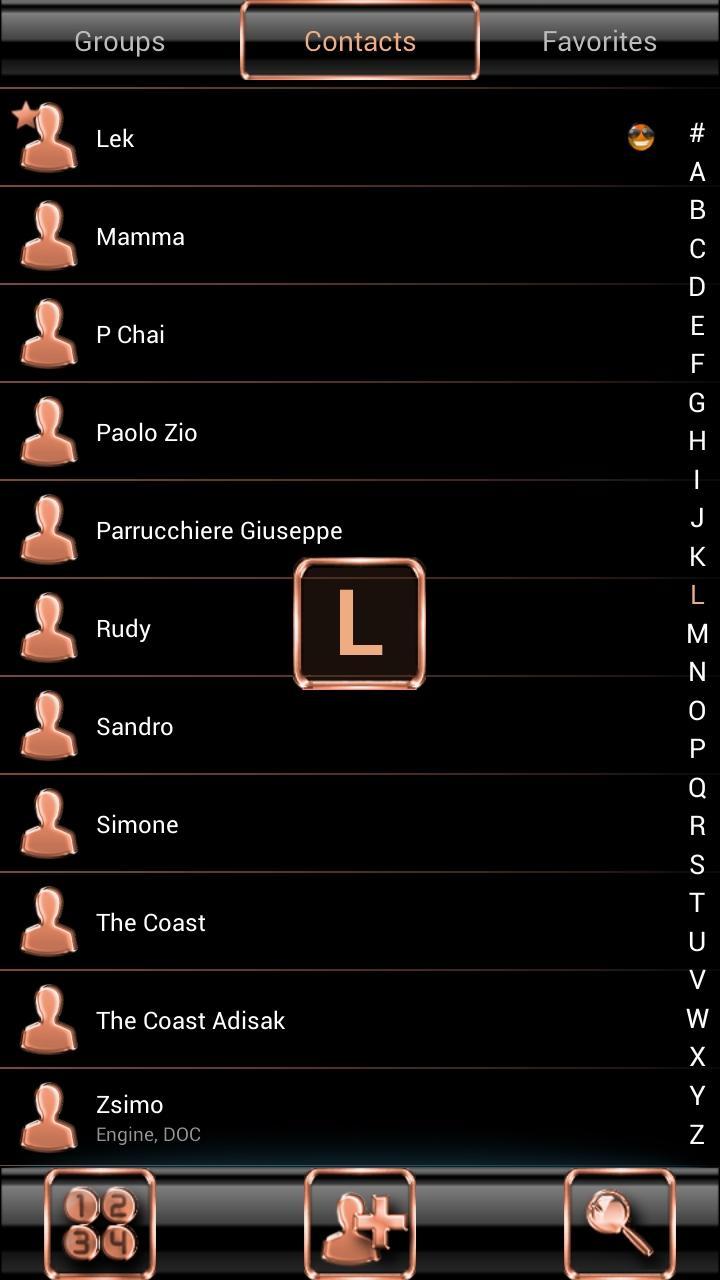This screenshot has width=720, height=1280.
Task: Select Sandro's avatar thumbnail icon
Action: (48, 726)
